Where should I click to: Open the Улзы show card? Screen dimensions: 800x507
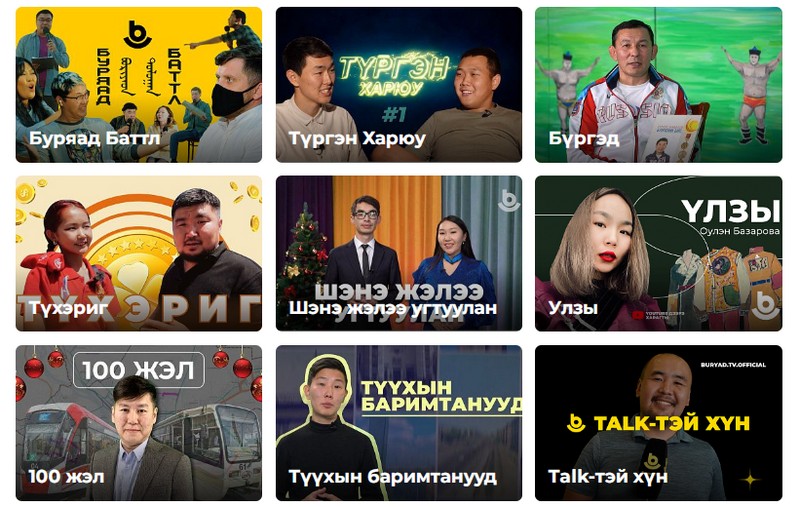tap(658, 254)
